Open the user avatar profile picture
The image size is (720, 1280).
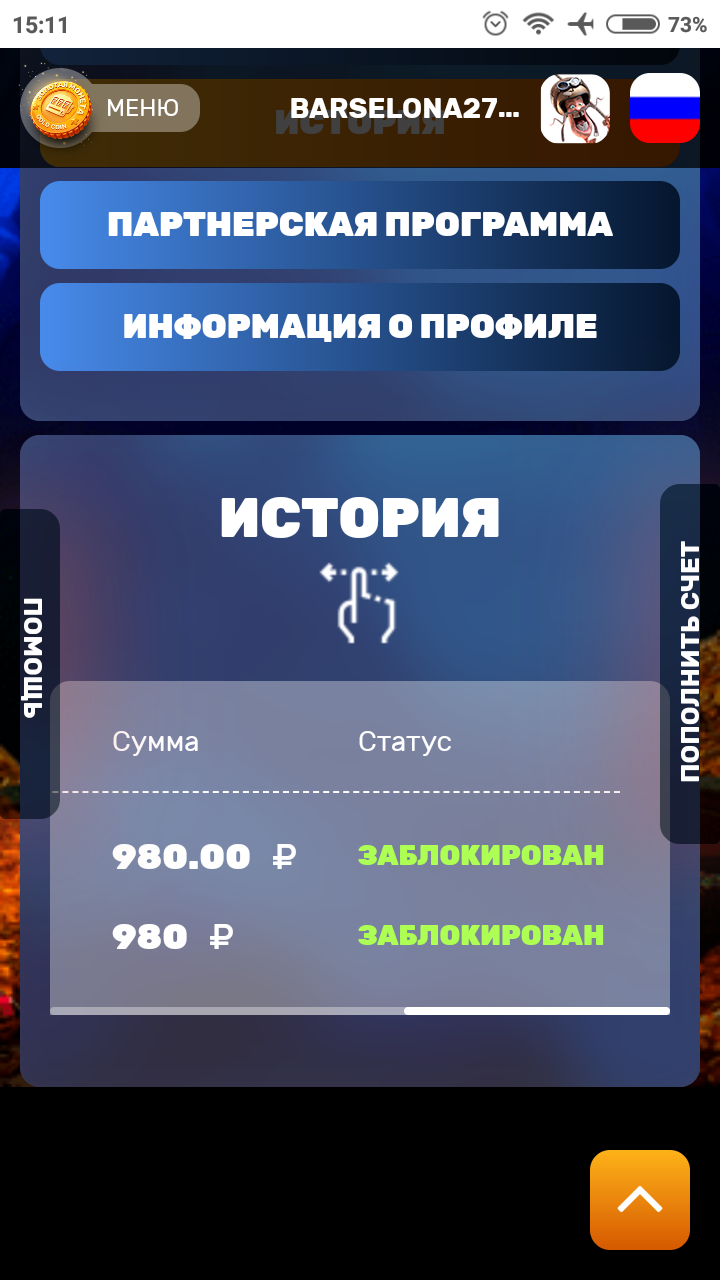(575, 108)
